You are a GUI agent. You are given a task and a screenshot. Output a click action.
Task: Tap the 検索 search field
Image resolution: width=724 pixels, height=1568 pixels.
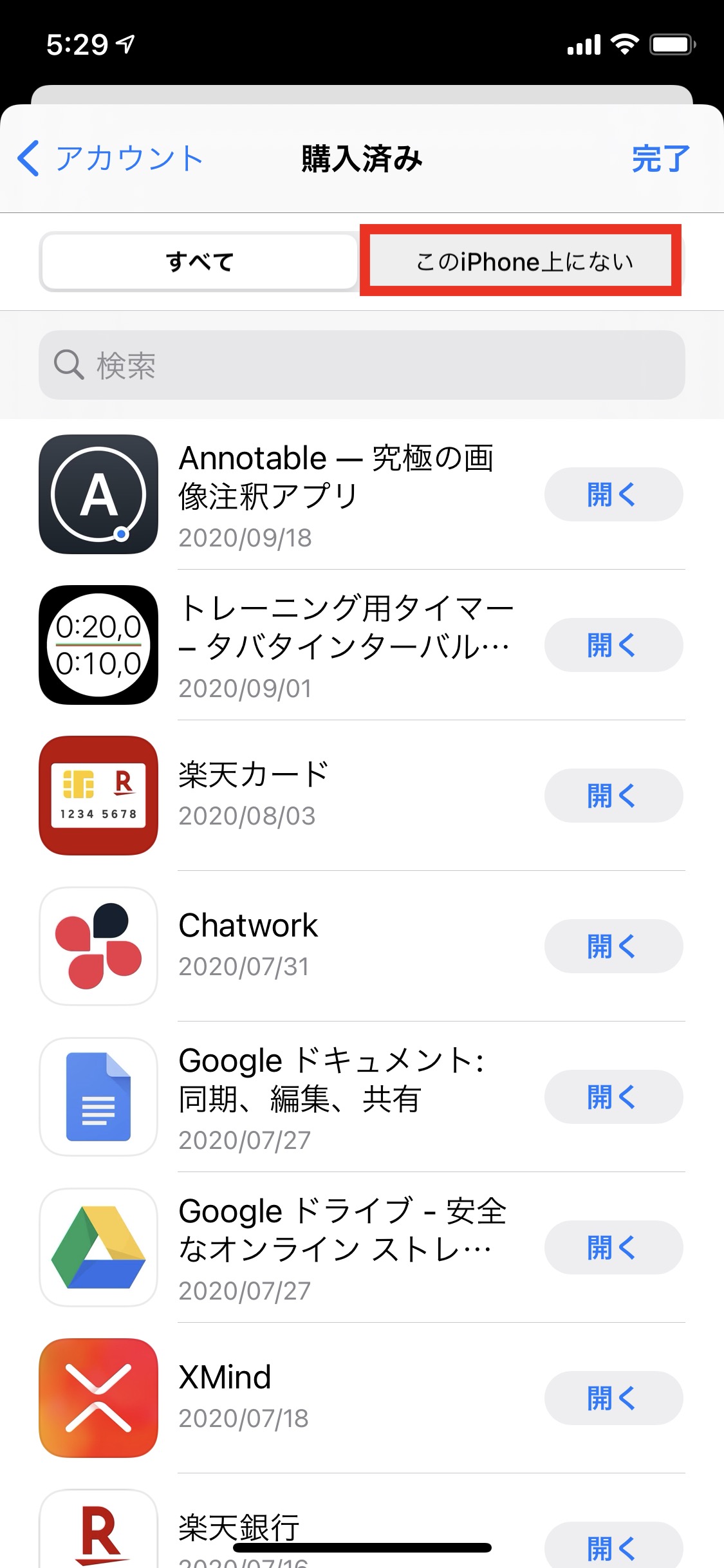point(362,364)
